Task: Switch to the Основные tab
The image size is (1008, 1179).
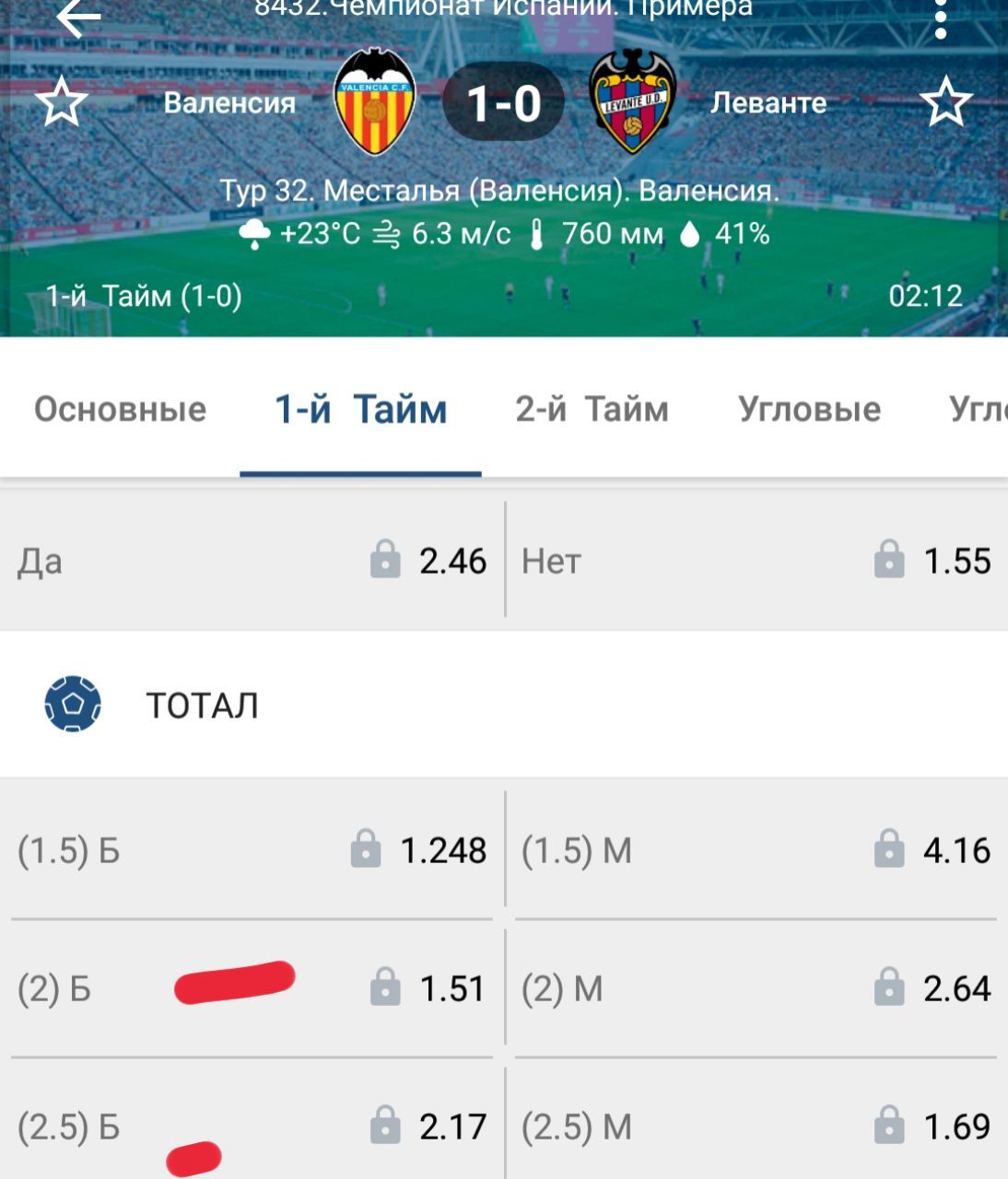Action: pyautogui.click(x=121, y=409)
